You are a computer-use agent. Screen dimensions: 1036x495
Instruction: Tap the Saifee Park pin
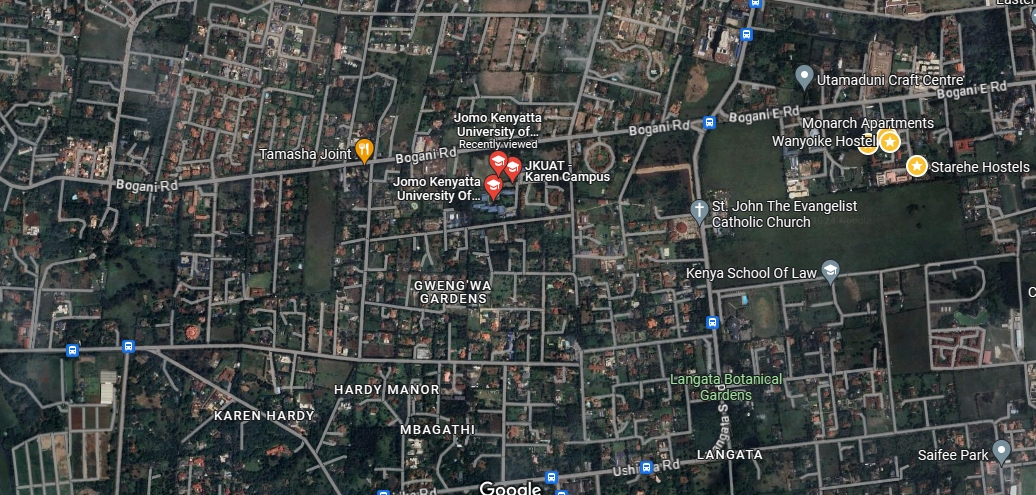coord(1001,453)
